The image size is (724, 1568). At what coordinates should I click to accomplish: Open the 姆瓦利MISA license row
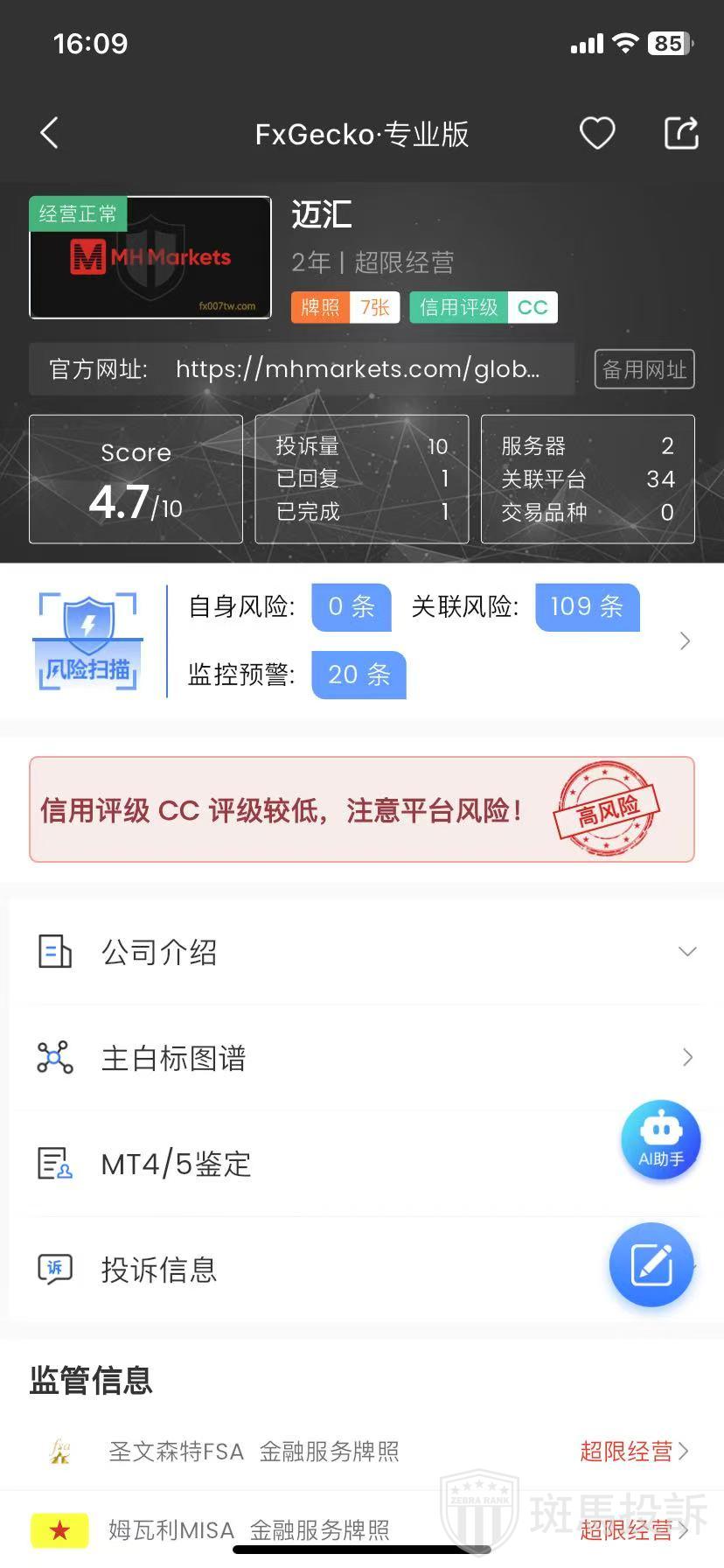(362, 1529)
